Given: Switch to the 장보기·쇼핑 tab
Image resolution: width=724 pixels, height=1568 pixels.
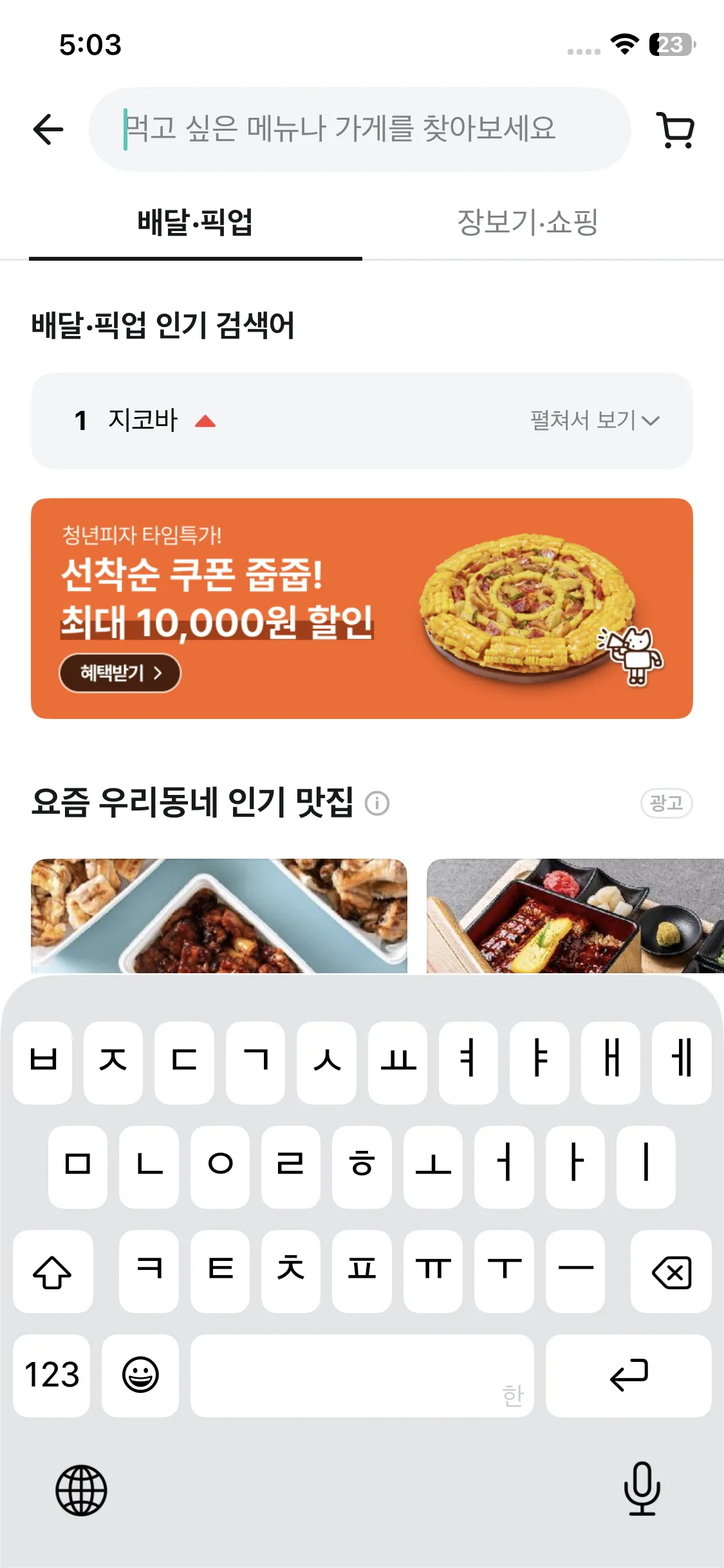Looking at the screenshot, I should (528, 221).
